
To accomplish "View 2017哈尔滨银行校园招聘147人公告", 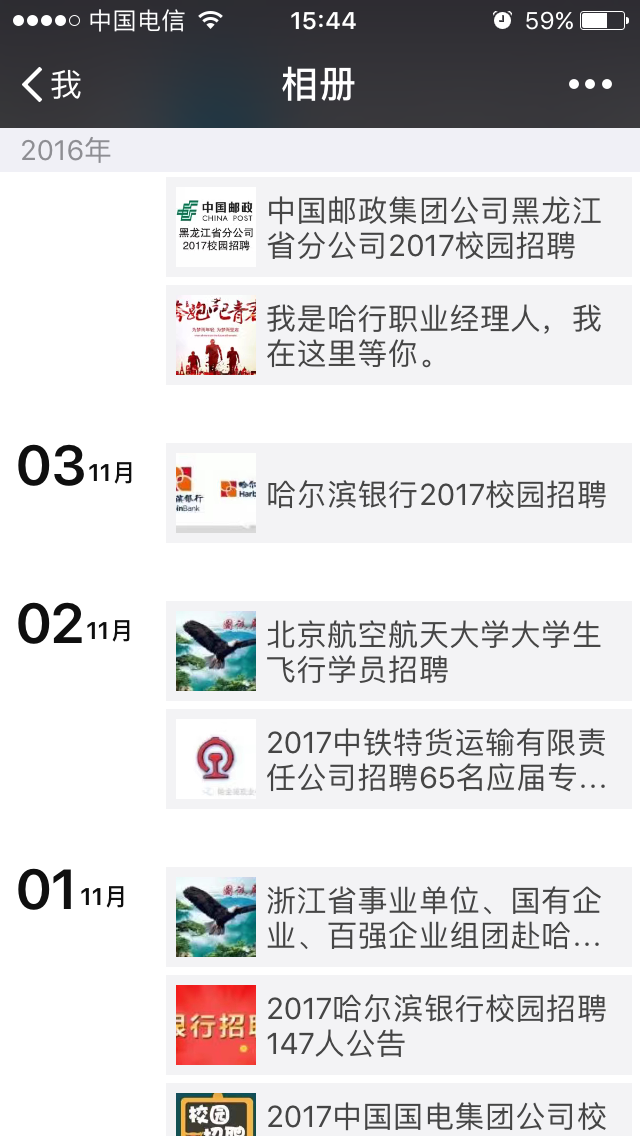I will [399, 1025].
